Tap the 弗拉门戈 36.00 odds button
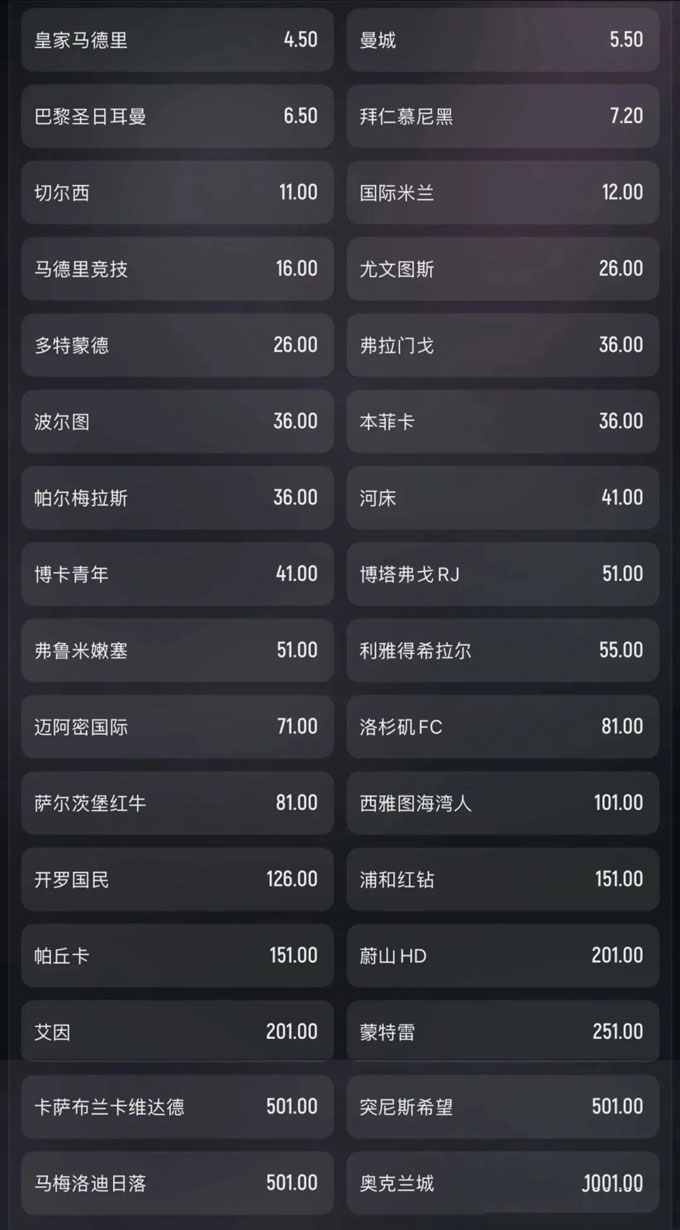 [503, 345]
